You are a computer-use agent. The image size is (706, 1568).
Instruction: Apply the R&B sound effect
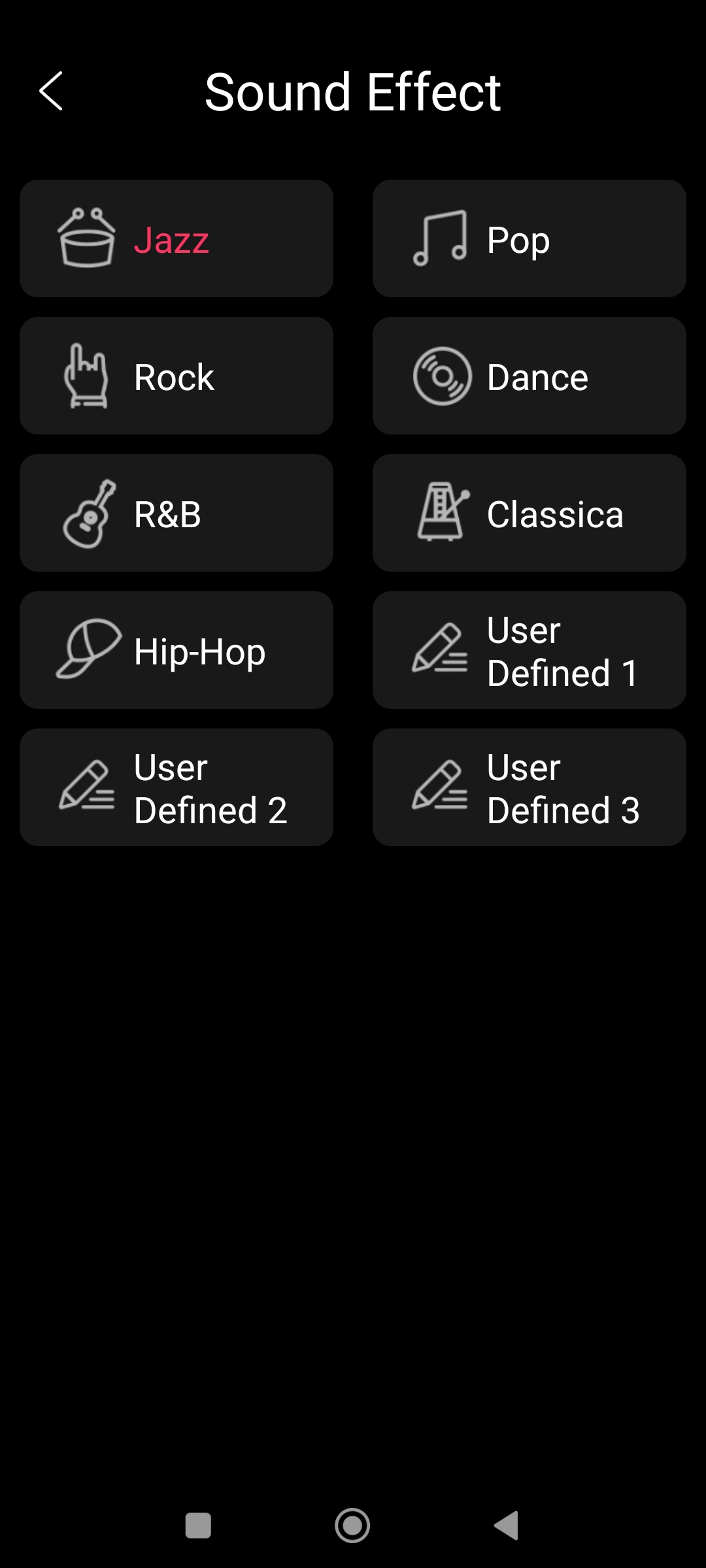click(176, 513)
